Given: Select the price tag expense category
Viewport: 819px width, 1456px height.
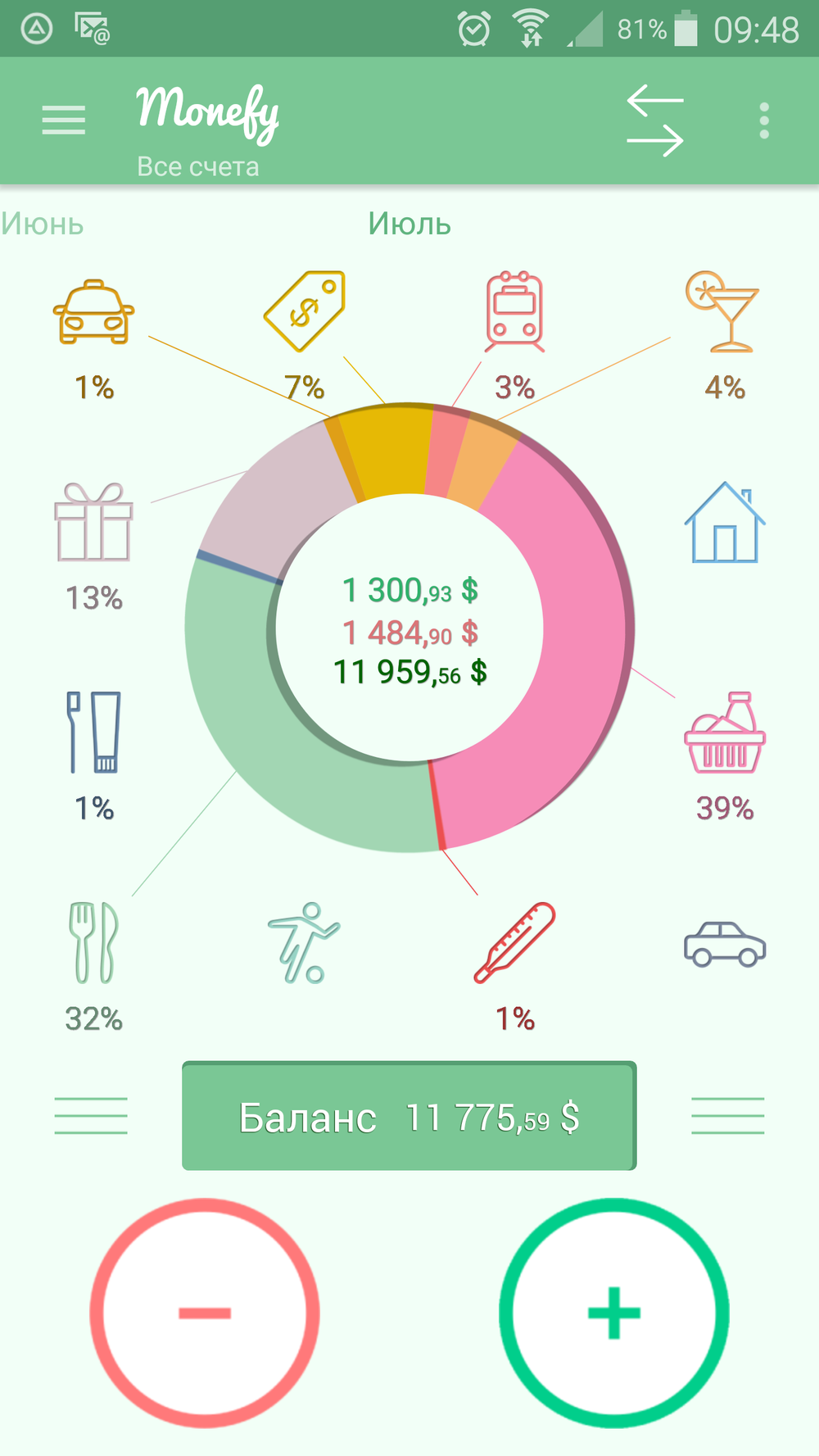Looking at the screenshot, I should [x=305, y=311].
